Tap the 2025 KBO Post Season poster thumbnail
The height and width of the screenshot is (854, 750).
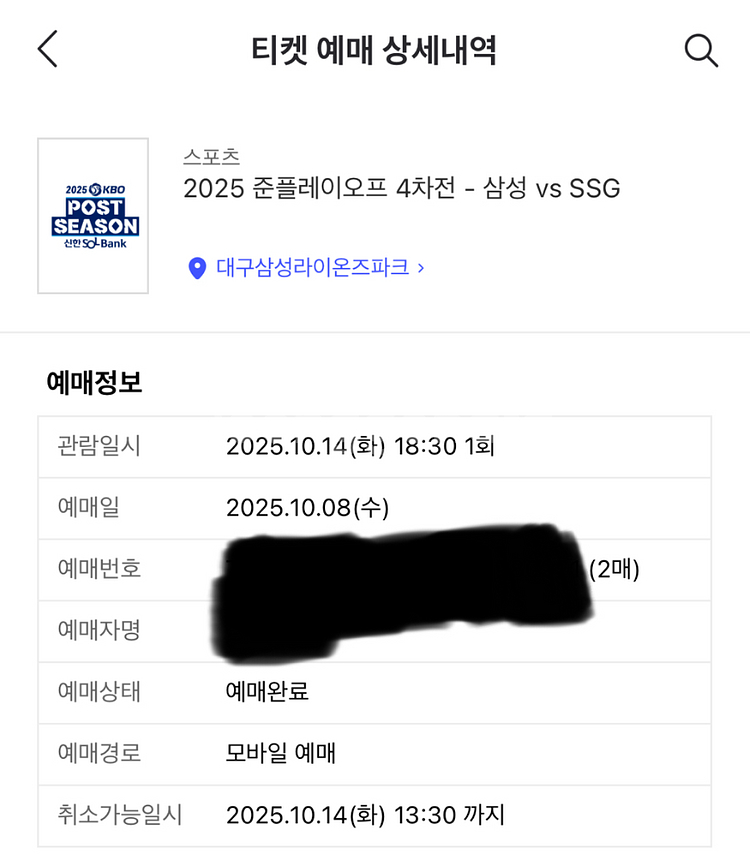[x=93, y=216]
